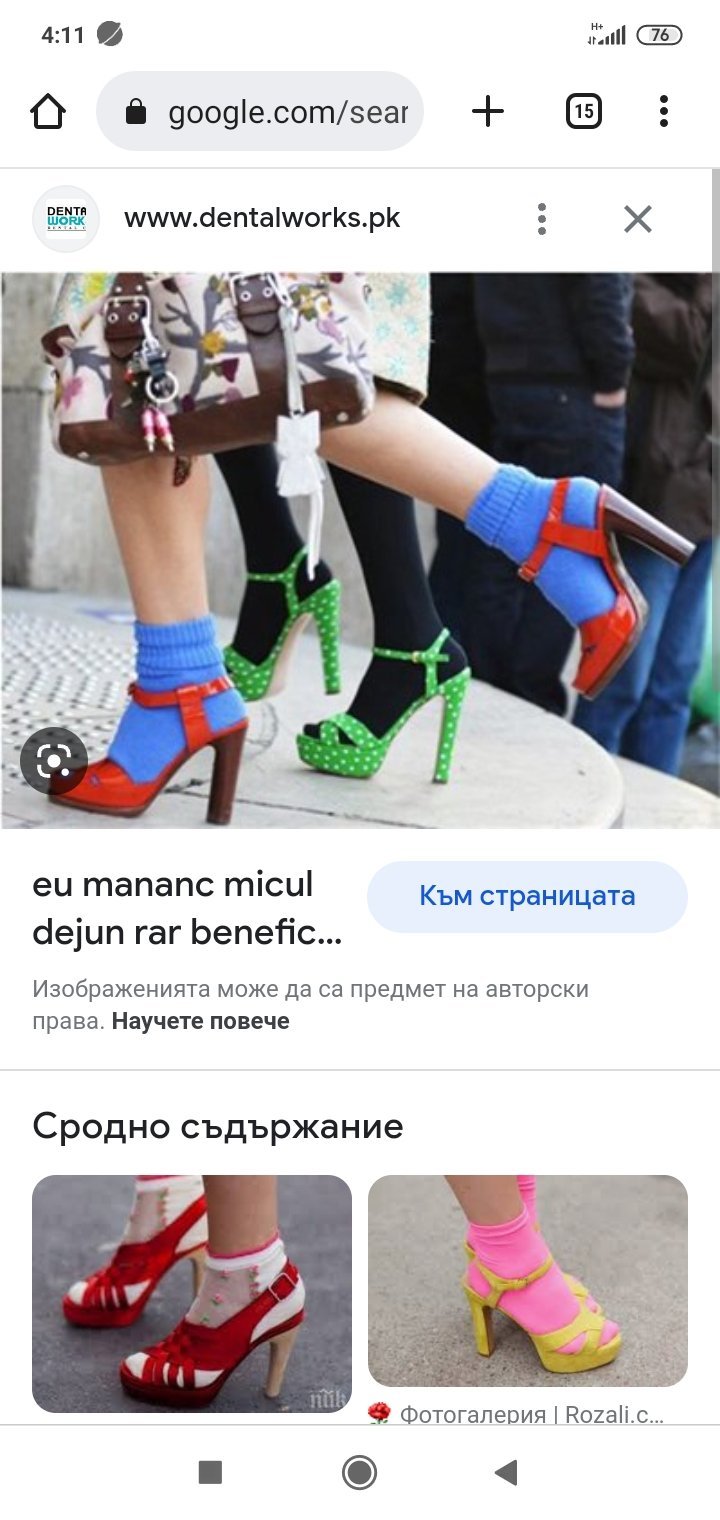The width and height of the screenshot is (720, 1520).
Task: Open the tab switcher showing 15 tabs
Action: click(584, 111)
